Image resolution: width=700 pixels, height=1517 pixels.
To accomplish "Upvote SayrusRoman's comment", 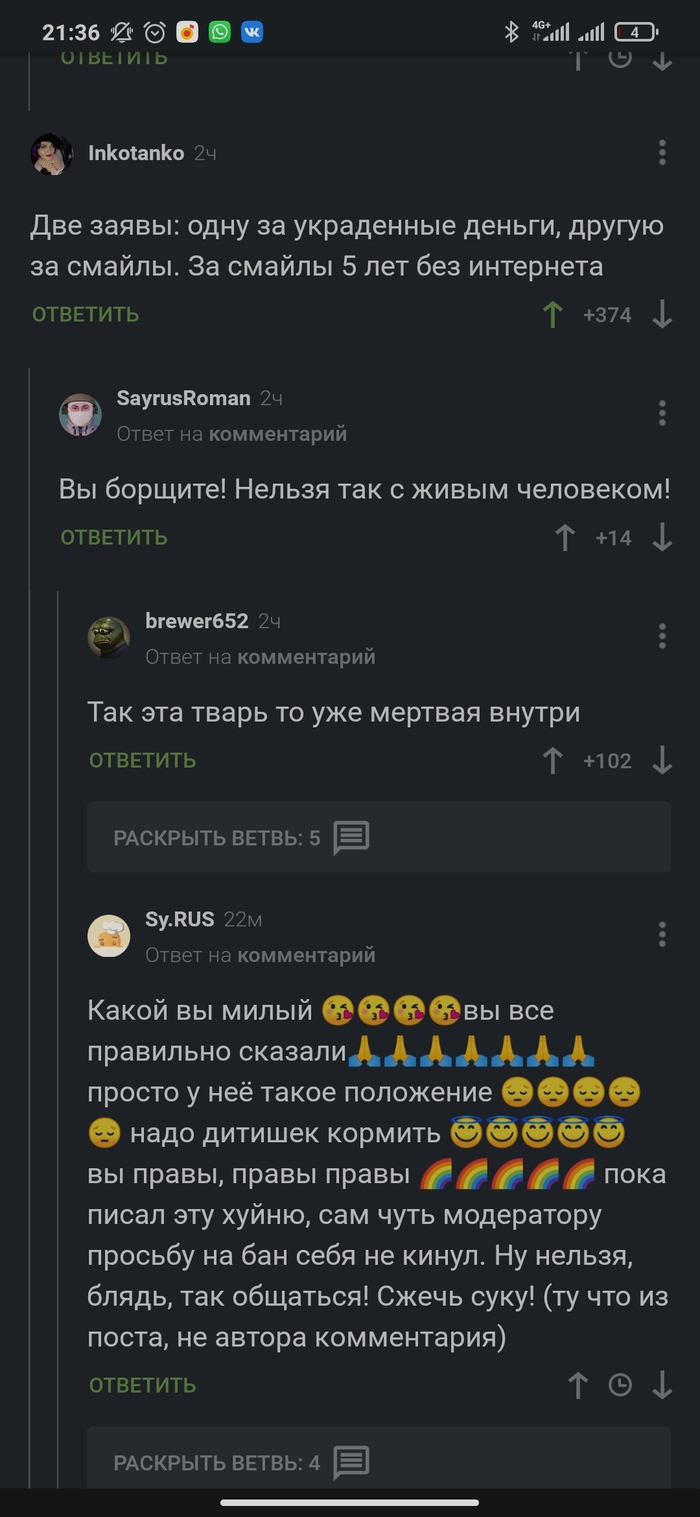I will (565, 538).
